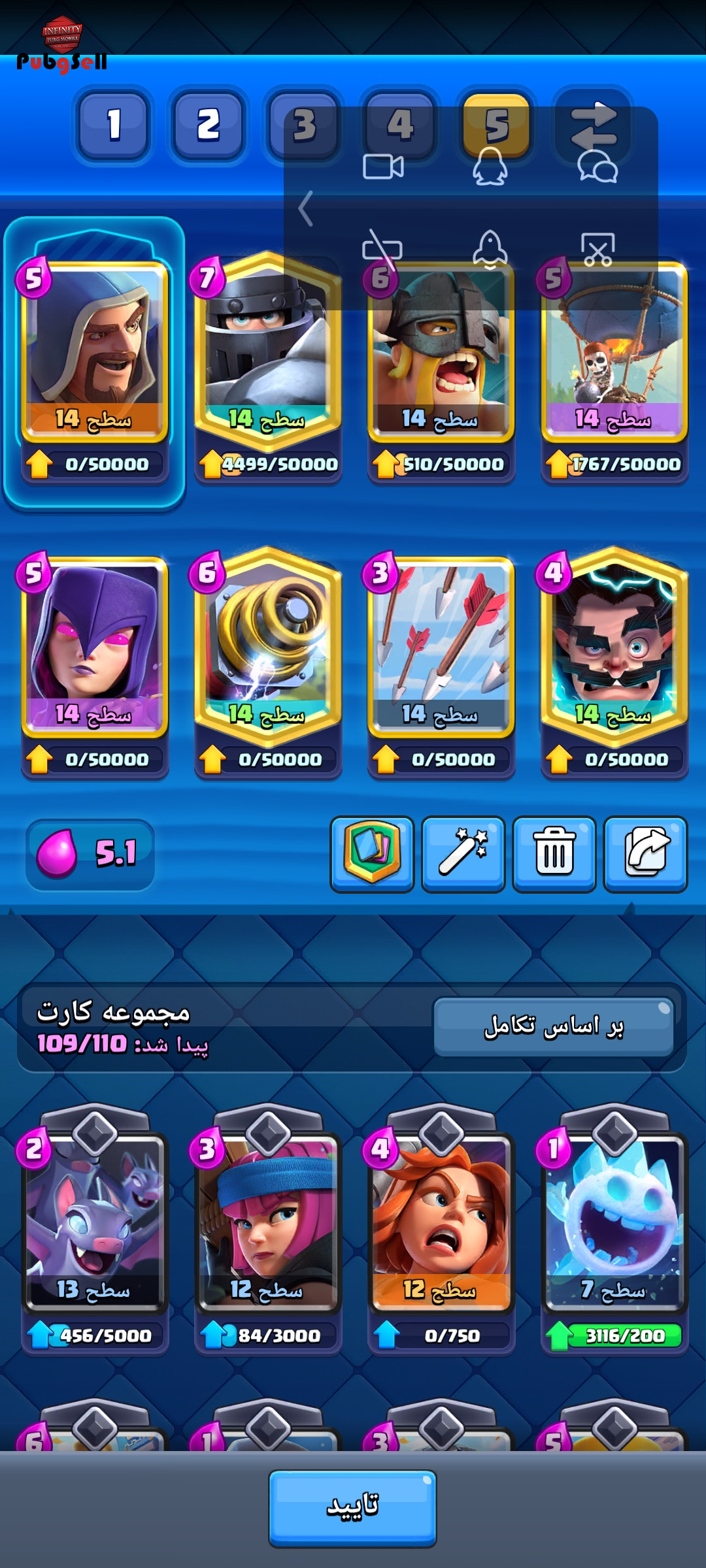Tap the magic wand auto-deck button
The width and height of the screenshot is (706, 1568).
463,854
